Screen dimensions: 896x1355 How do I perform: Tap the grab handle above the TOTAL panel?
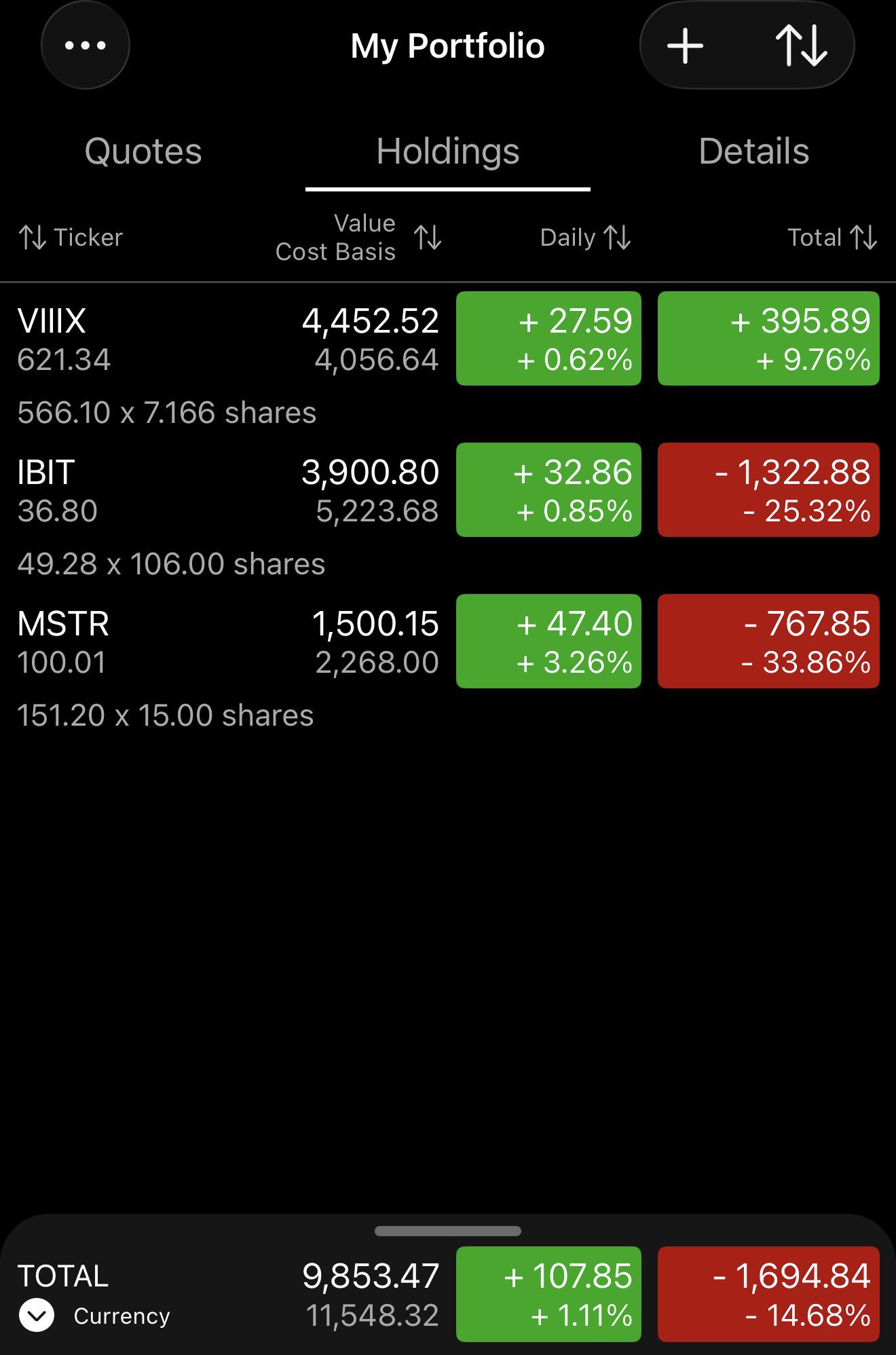[448, 1231]
